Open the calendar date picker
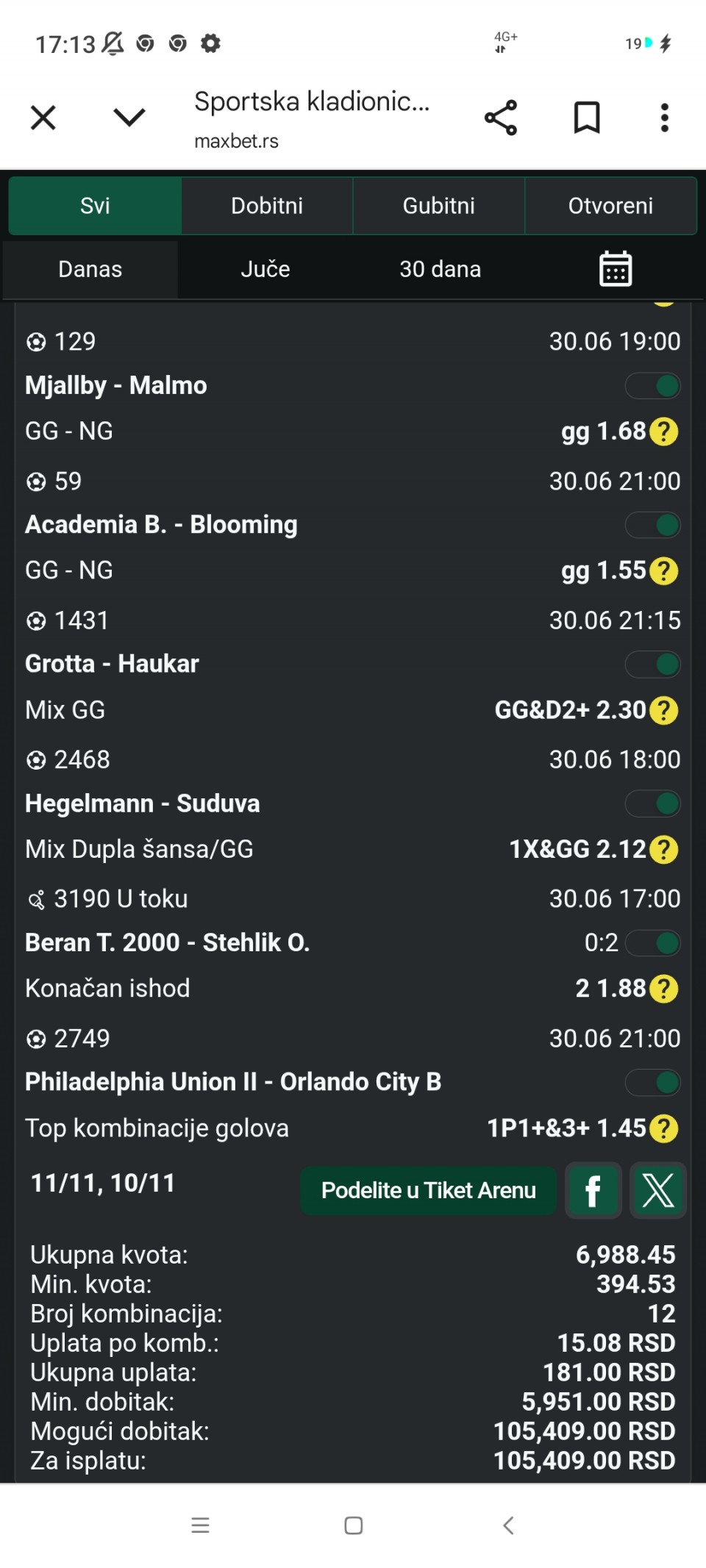Image resolution: width=706 pixels, height=1568 pixels. 616,269
